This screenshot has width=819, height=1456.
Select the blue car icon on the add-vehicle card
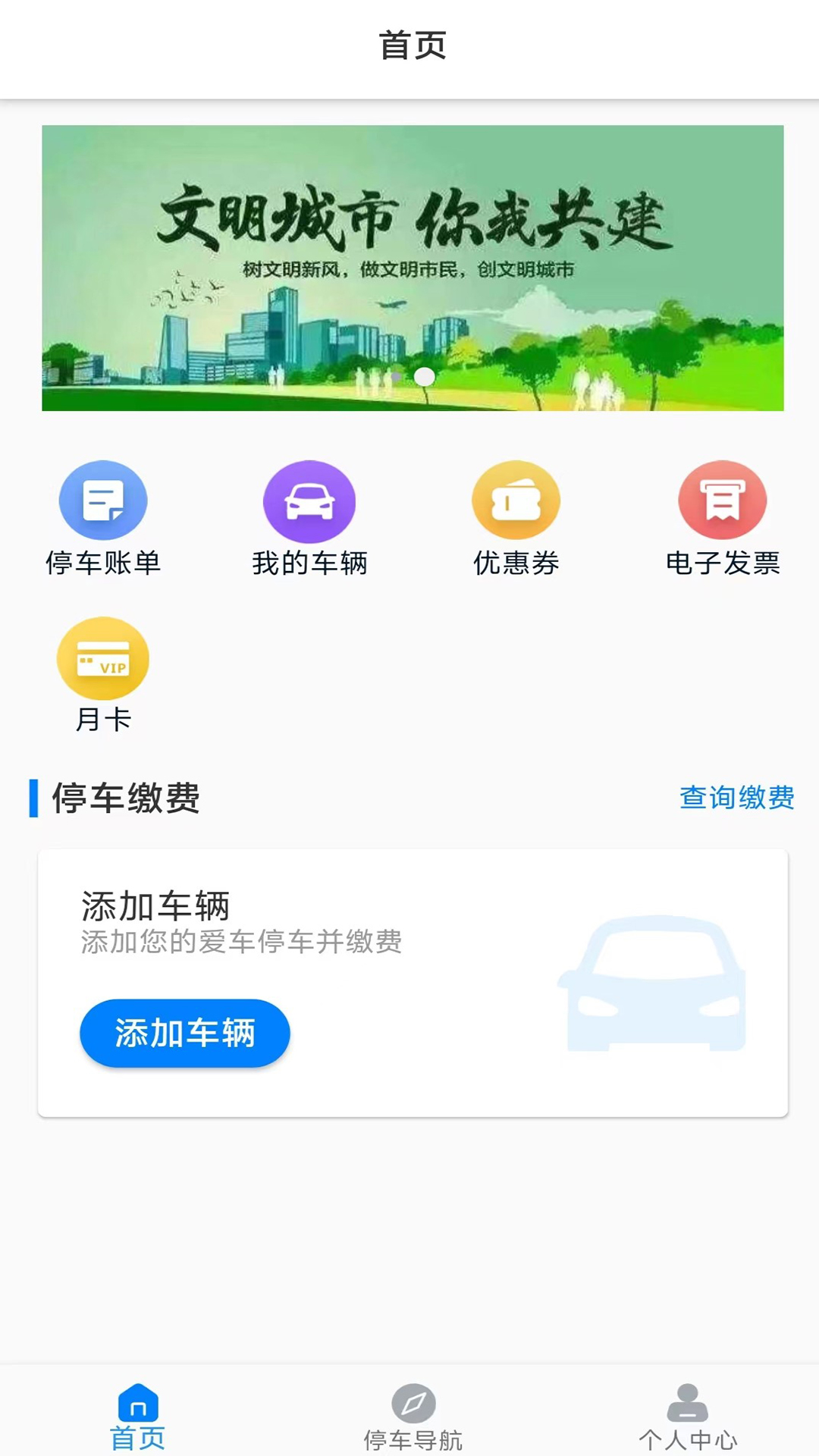pyautogui.click(x=654, y=986)
